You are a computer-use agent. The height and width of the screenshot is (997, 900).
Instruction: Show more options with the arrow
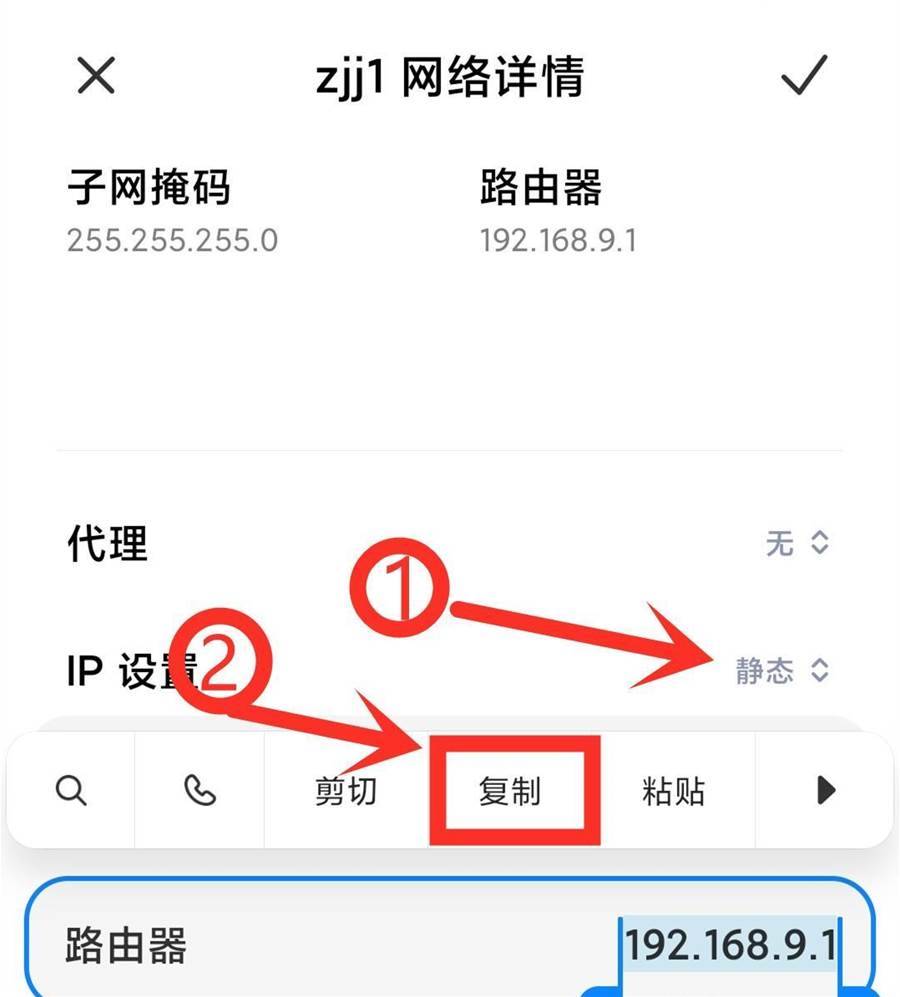(825, 791)
